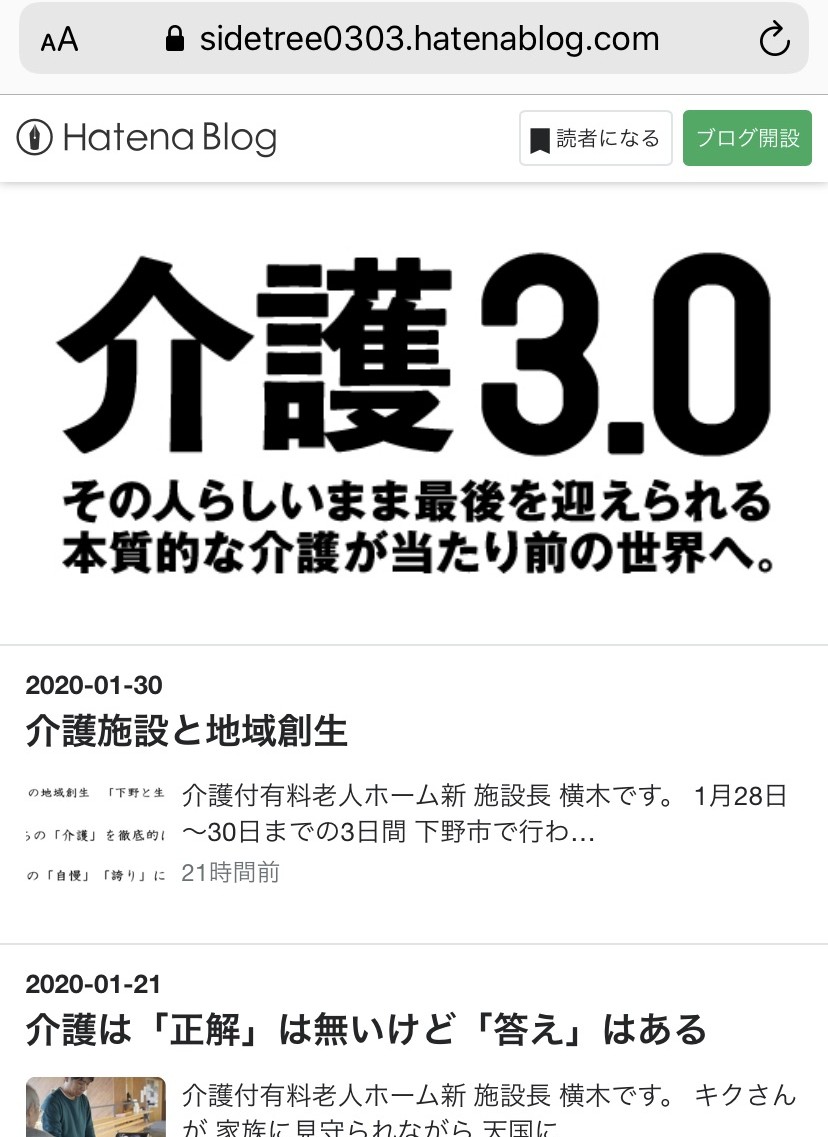Image resolution: width=828 pixels, height=1137 pixels.
Task: Open the 介護3.0 blog header banner
Action: coord(414,412)
